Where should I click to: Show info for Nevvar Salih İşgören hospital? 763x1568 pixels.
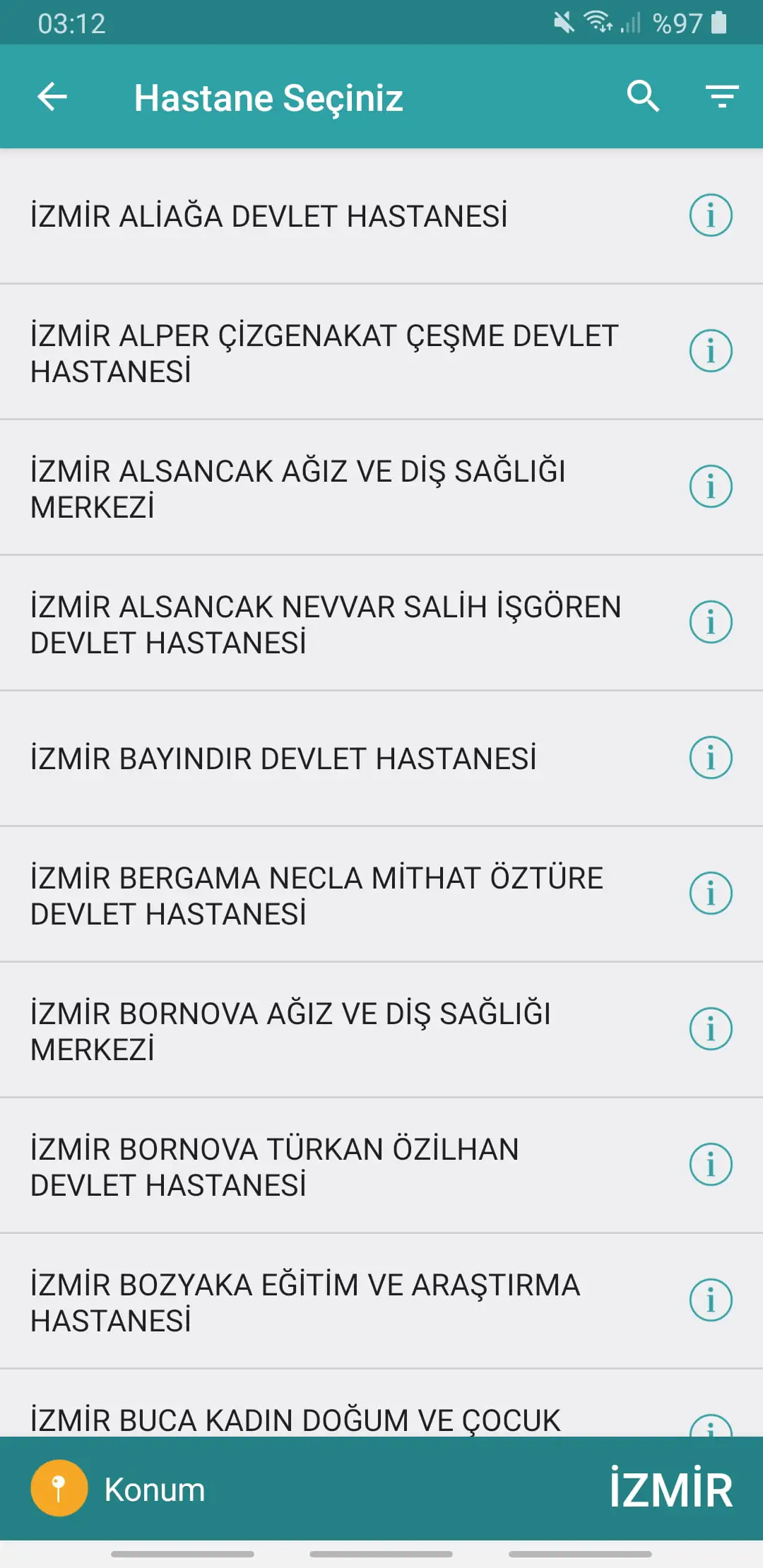pyautogui.click(x=711, y=622)
